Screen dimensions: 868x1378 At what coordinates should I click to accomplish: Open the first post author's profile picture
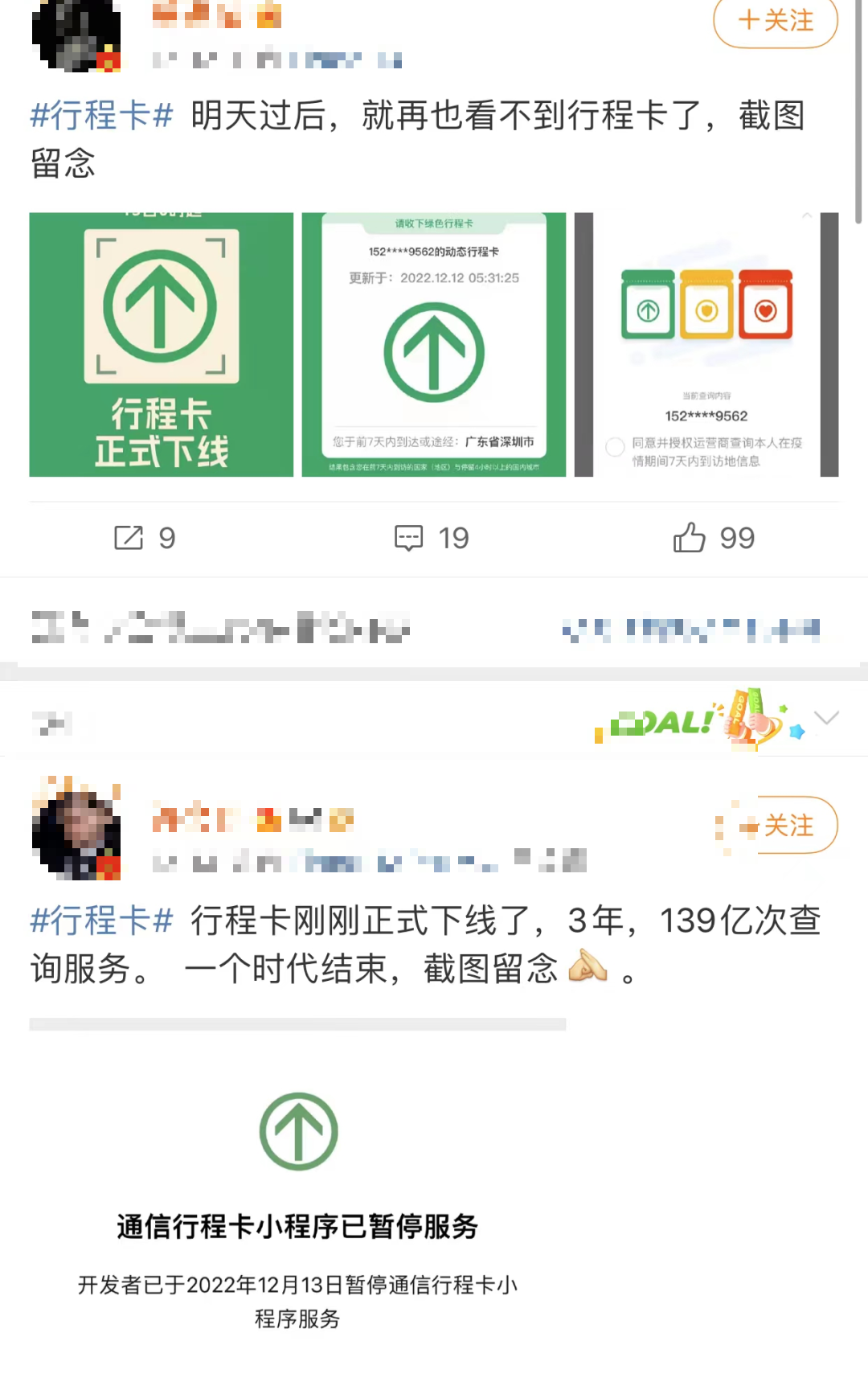click(76, 35)
